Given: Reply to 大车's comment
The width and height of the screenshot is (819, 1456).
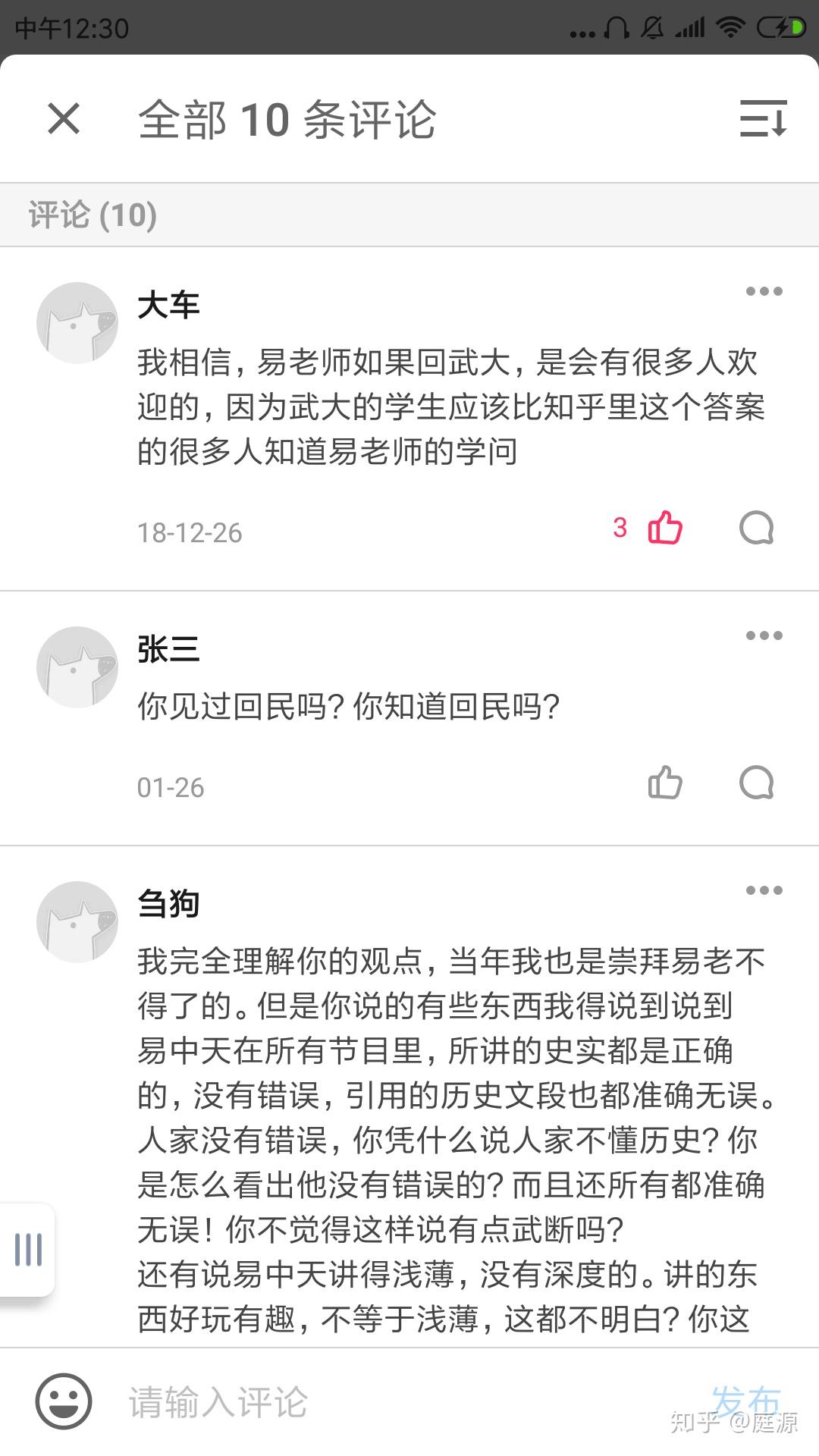Looking at the screenshot, I should [x=756, y=528].
